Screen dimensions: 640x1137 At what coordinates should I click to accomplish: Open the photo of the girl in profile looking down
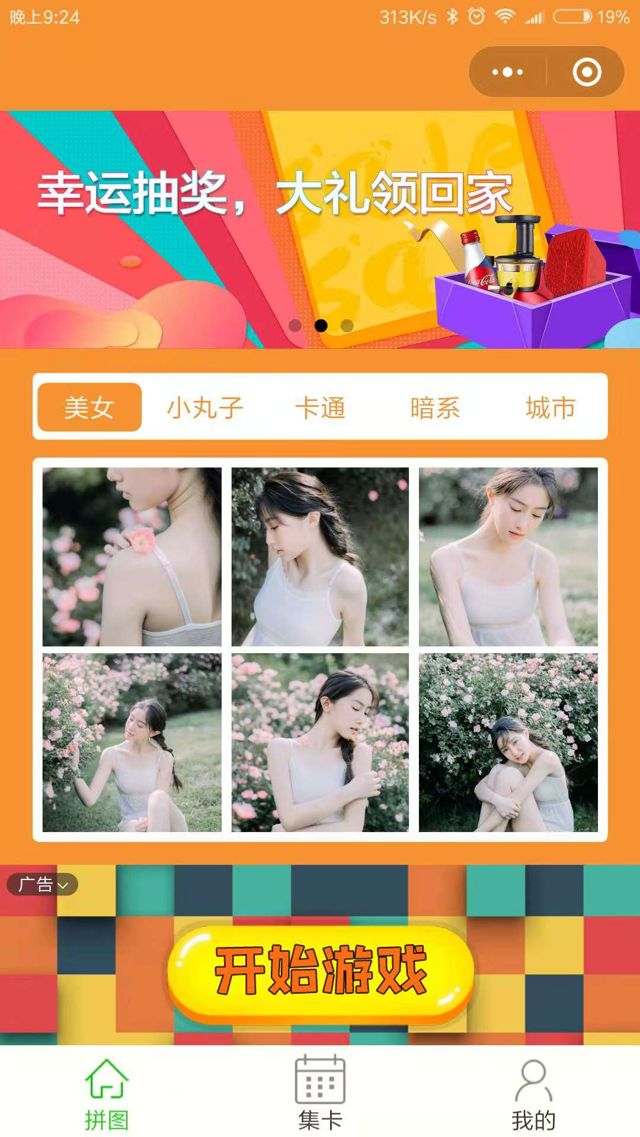320,556
